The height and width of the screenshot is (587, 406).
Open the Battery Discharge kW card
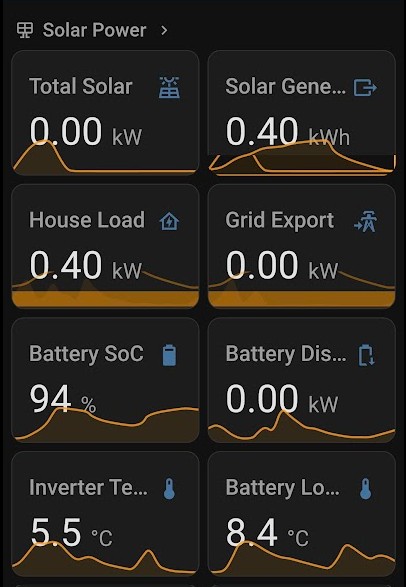(302, 380)
